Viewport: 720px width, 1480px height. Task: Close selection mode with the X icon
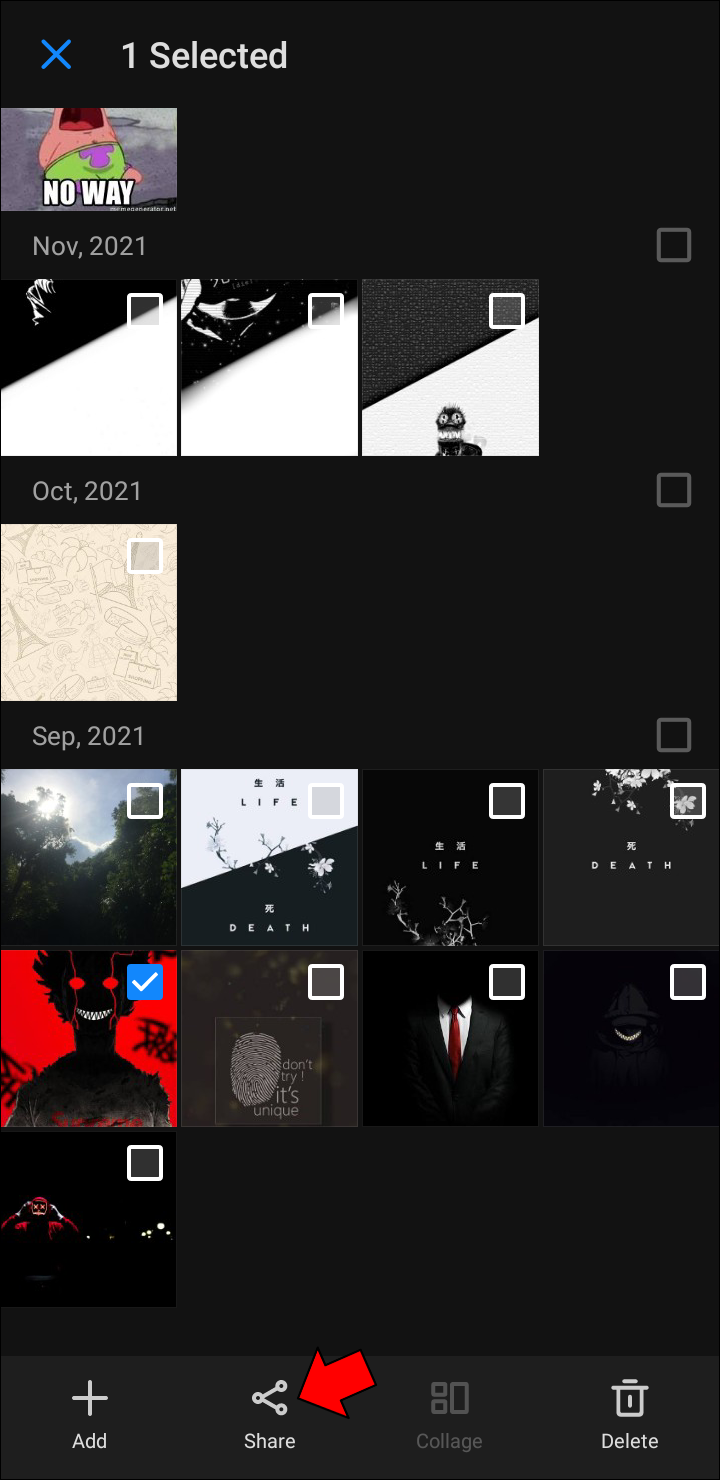[x=56, y=55]
